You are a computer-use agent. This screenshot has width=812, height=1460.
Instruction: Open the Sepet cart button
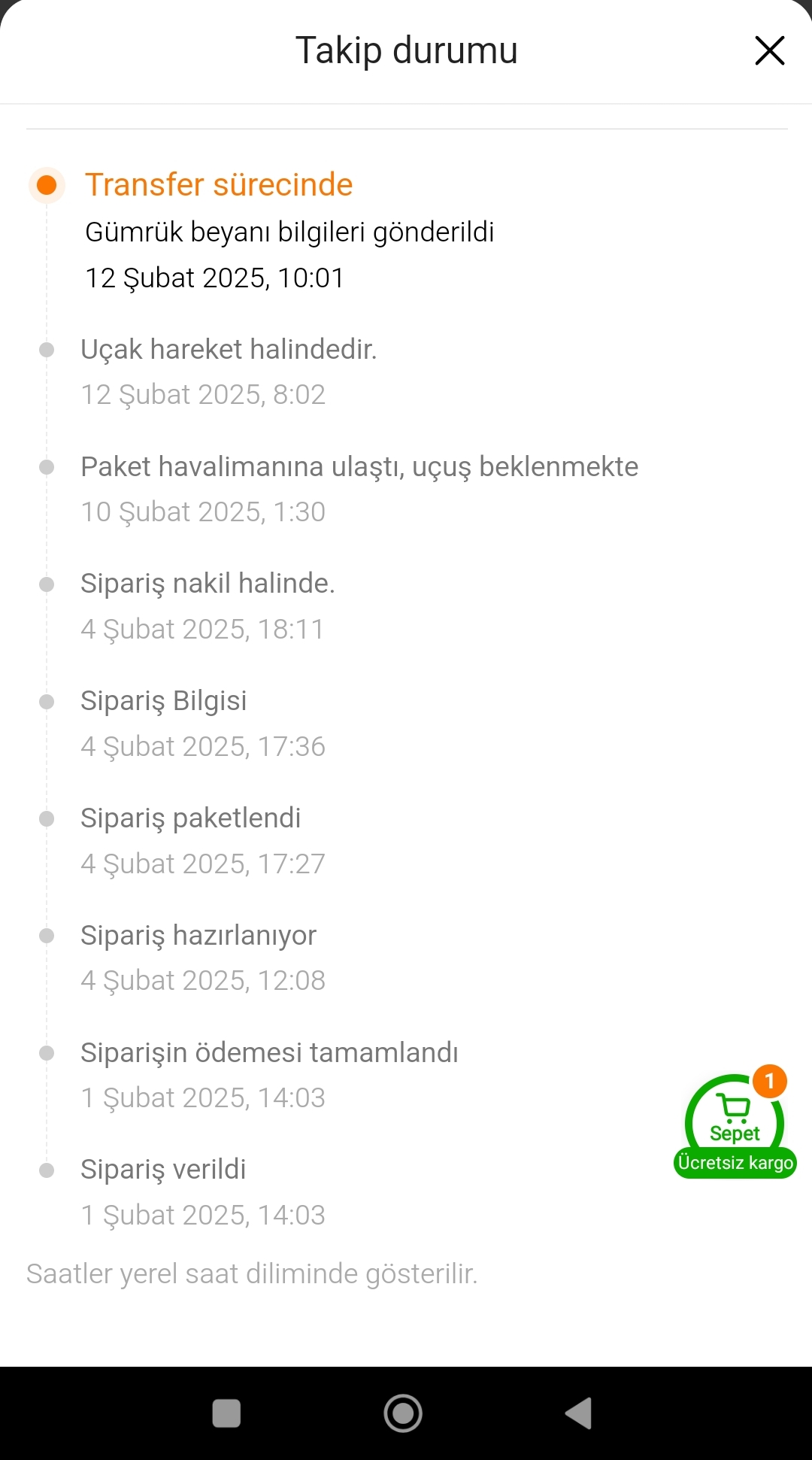[x=735, y=1123]
